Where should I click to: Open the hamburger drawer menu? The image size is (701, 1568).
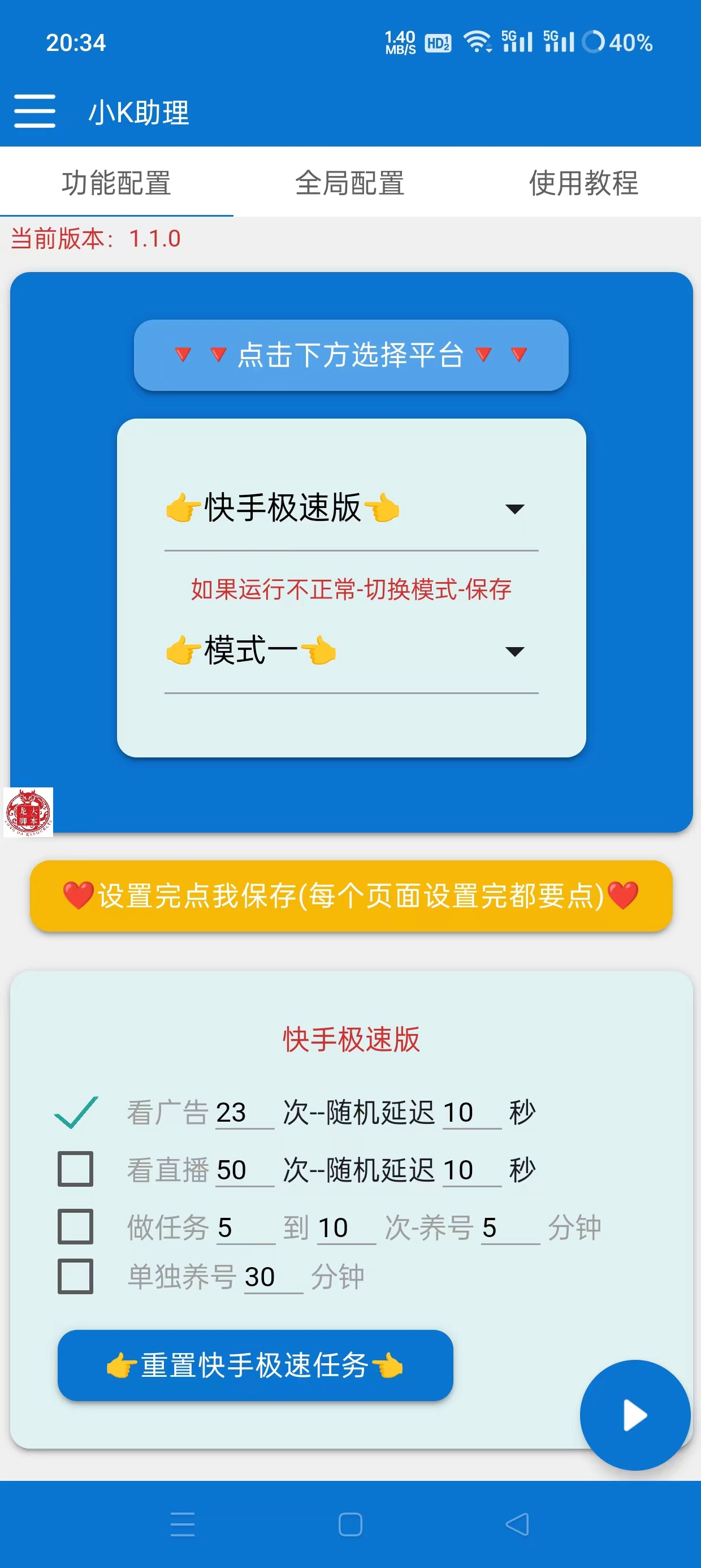point(34,111)
